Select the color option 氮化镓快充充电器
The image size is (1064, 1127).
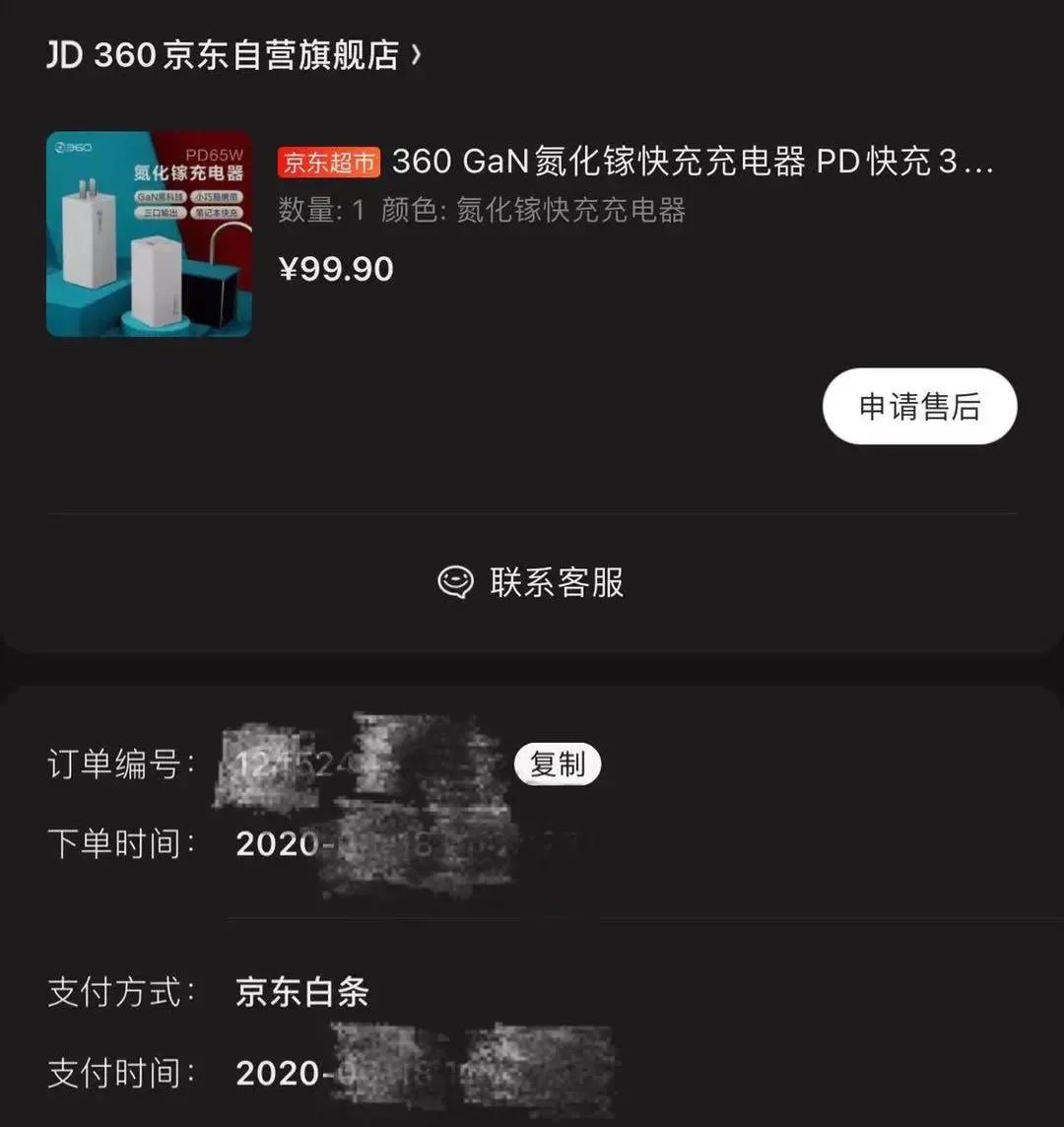571,210
